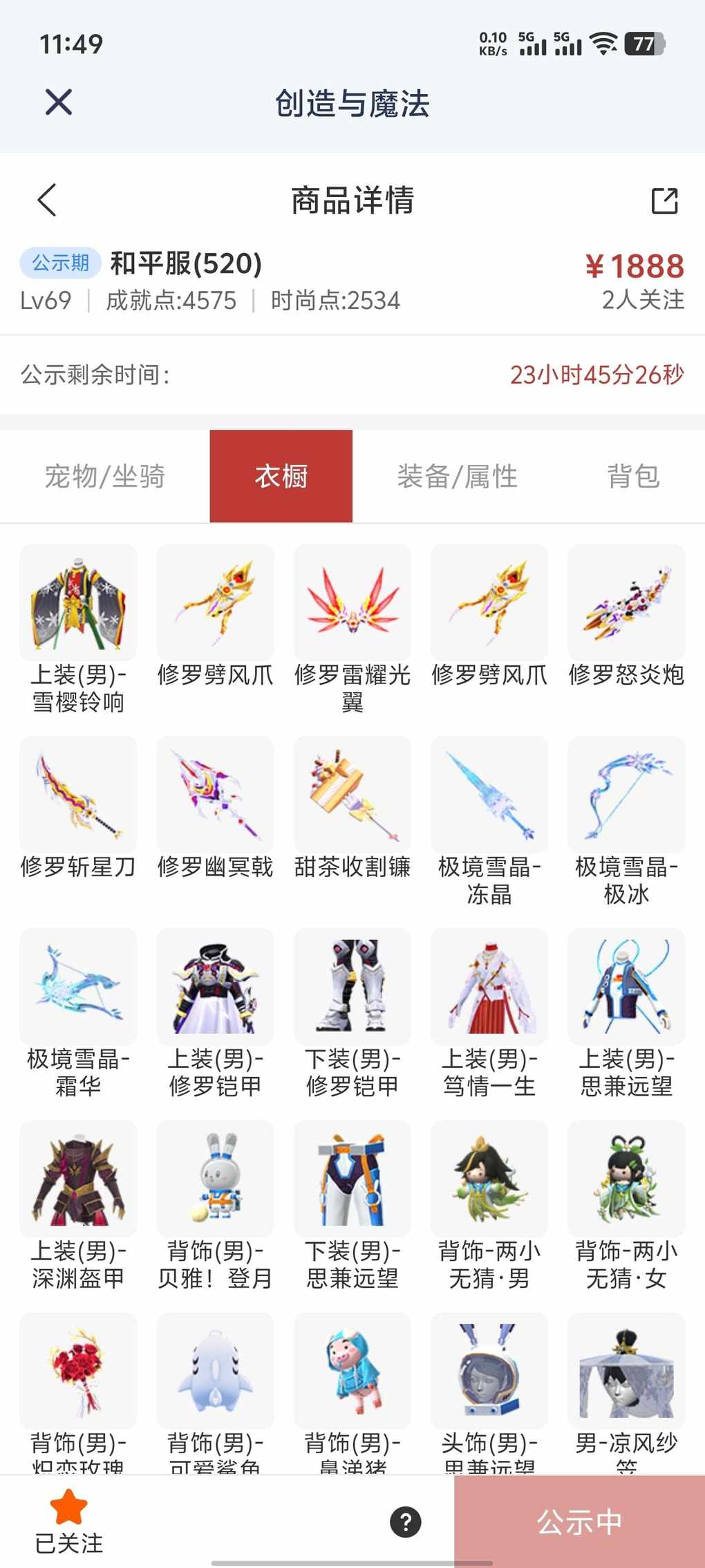Screen dimensions: 705x1568
Task: Open the 装备/属性 tab
Action: pyautogui.click(x=457, y=477)
